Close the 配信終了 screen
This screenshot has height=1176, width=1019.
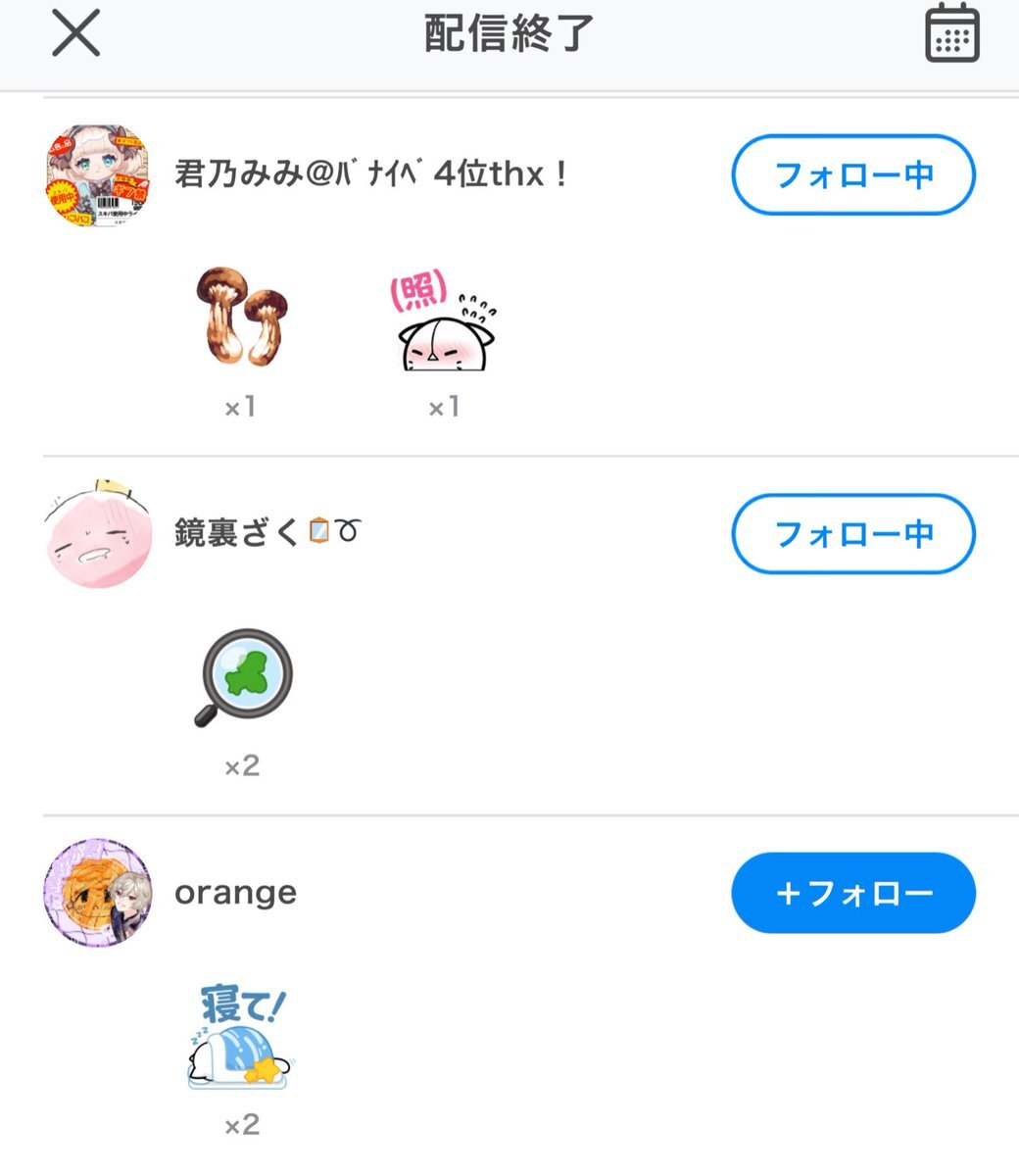click(x=74, y=32)
